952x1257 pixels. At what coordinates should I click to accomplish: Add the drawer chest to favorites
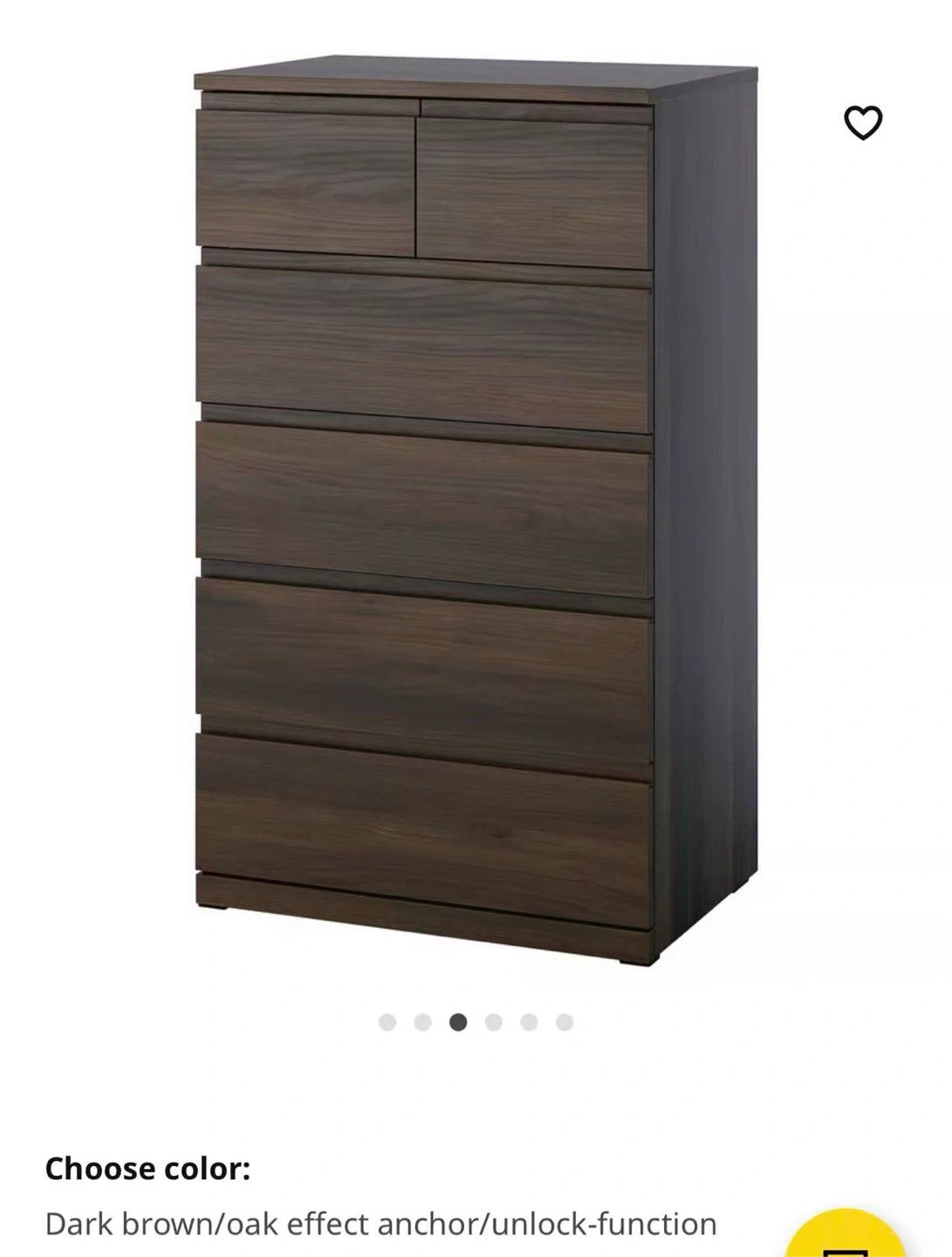click(x=862, y=123)
